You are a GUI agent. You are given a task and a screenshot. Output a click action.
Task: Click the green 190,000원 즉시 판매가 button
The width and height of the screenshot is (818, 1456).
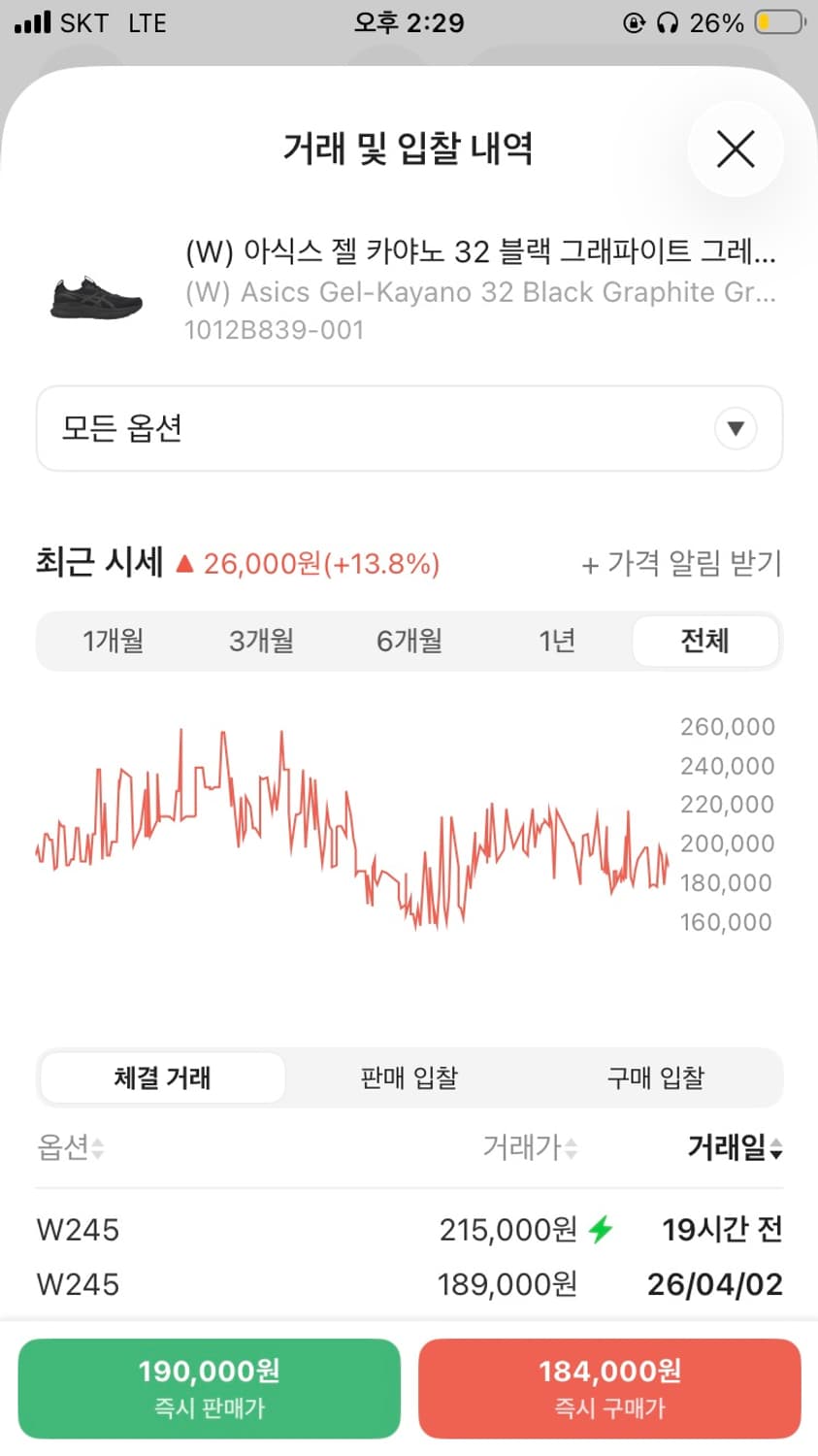point(209,1388)
